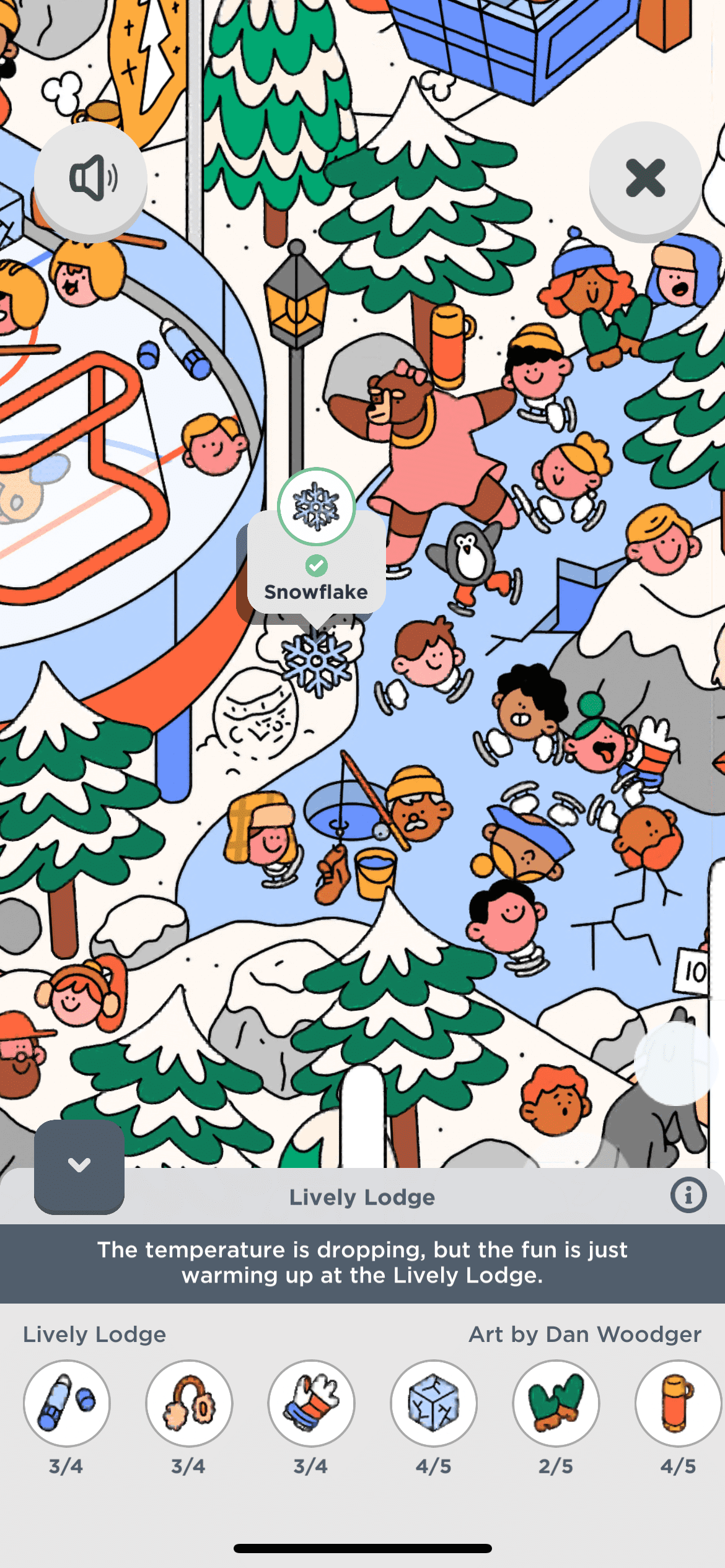
Task: Open the Lively Lodge info icon
Action: (688, 1195)
